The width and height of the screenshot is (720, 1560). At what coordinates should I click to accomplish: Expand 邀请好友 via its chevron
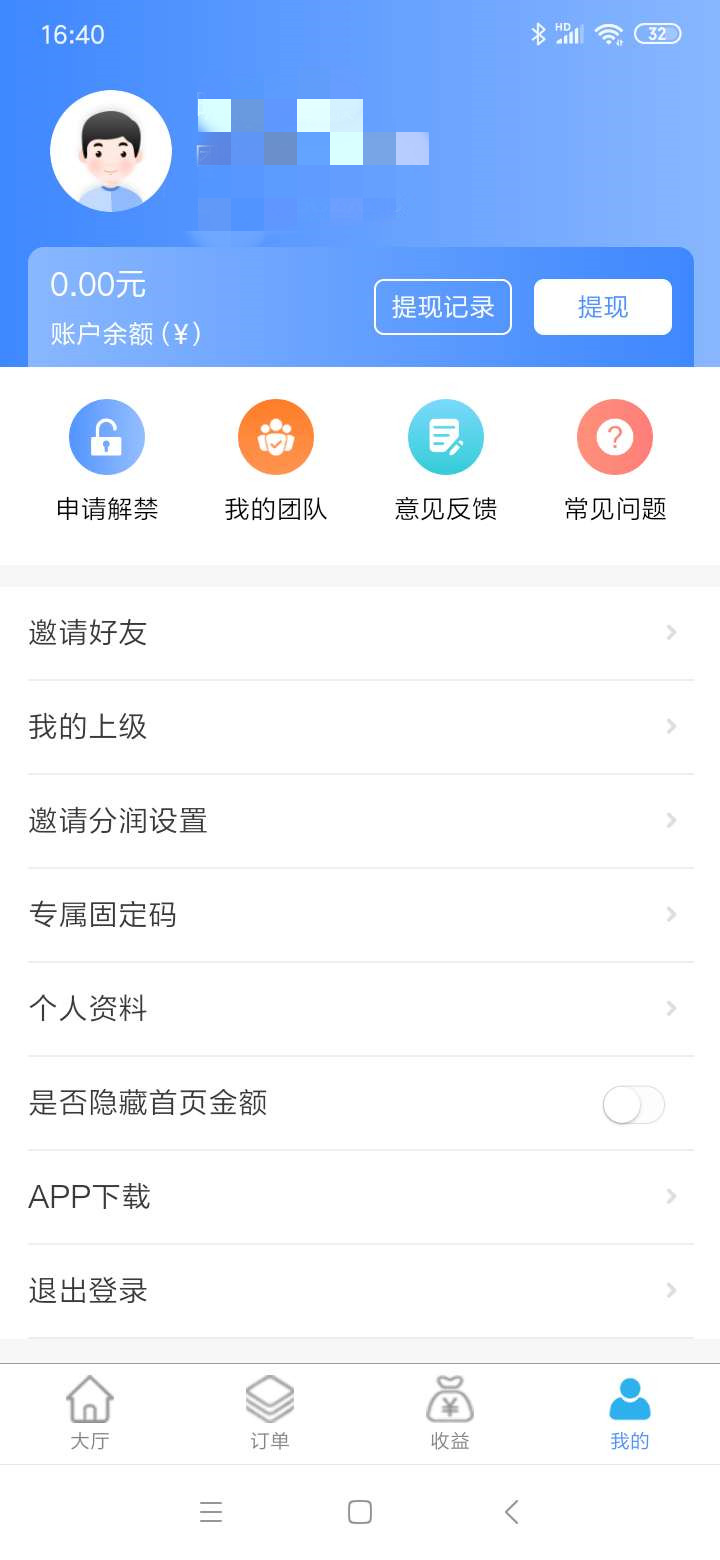point(670,632)
